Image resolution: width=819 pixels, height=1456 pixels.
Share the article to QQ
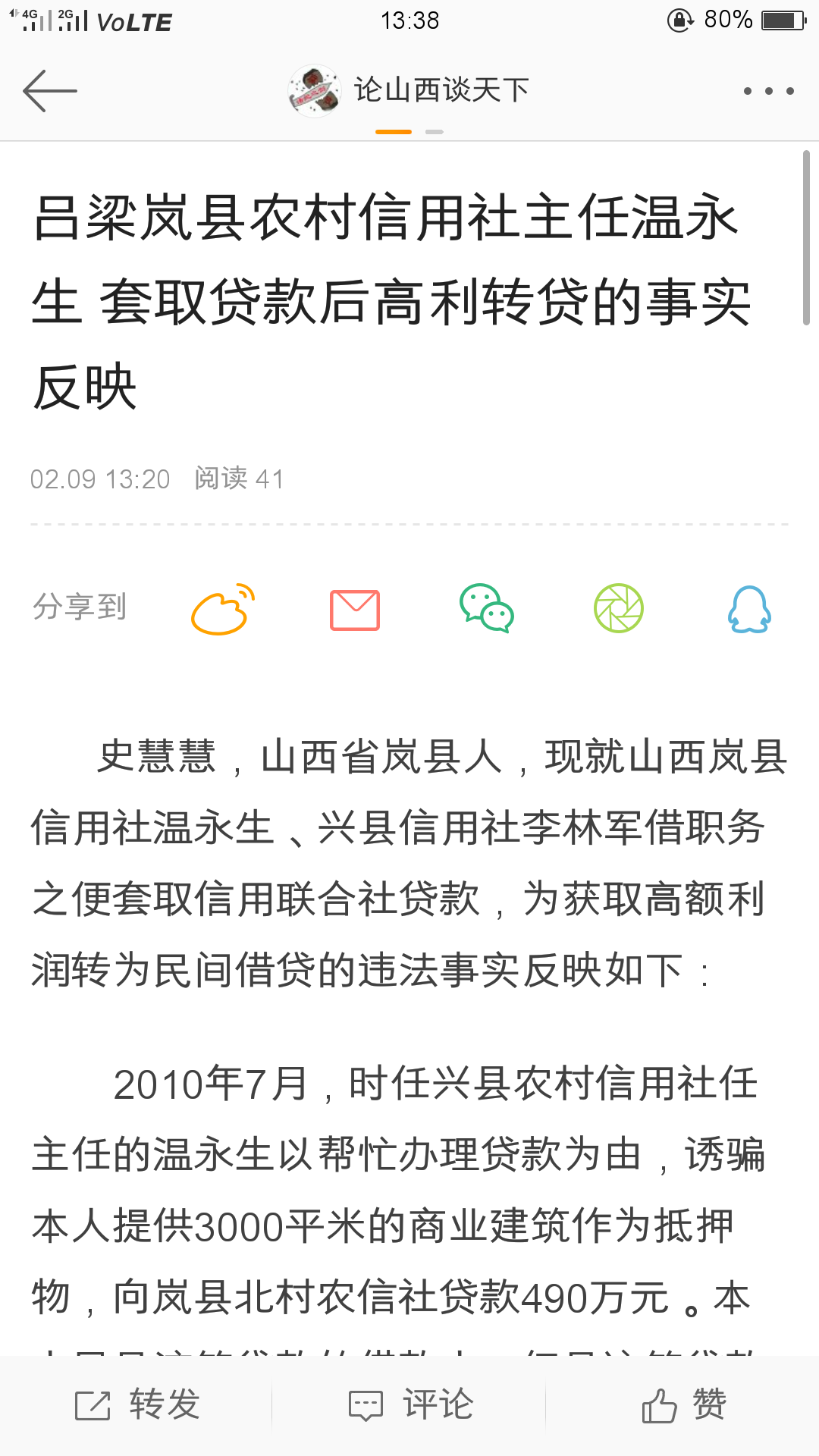749,609
